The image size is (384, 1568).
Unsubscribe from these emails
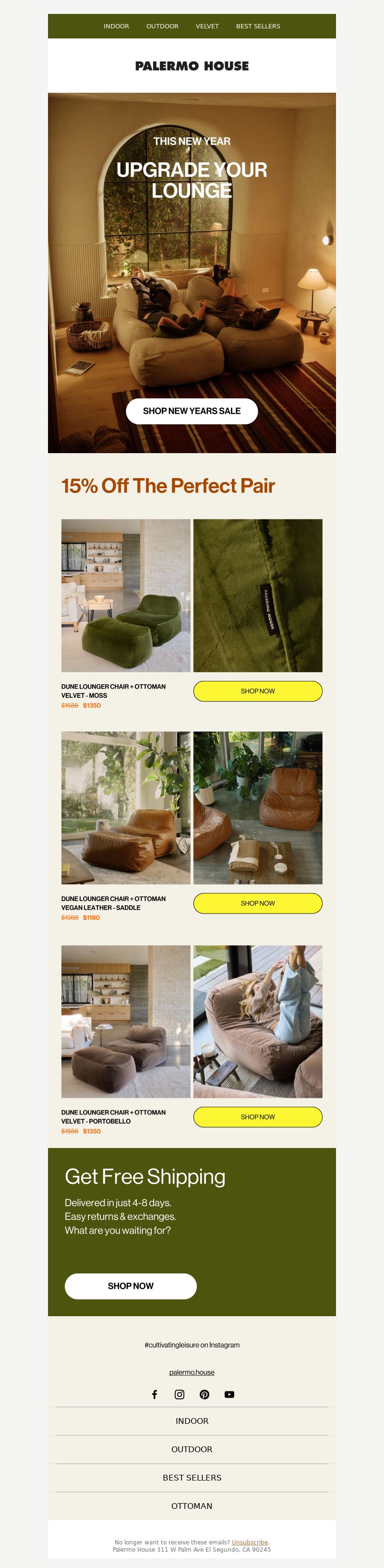coord(250,1543)
